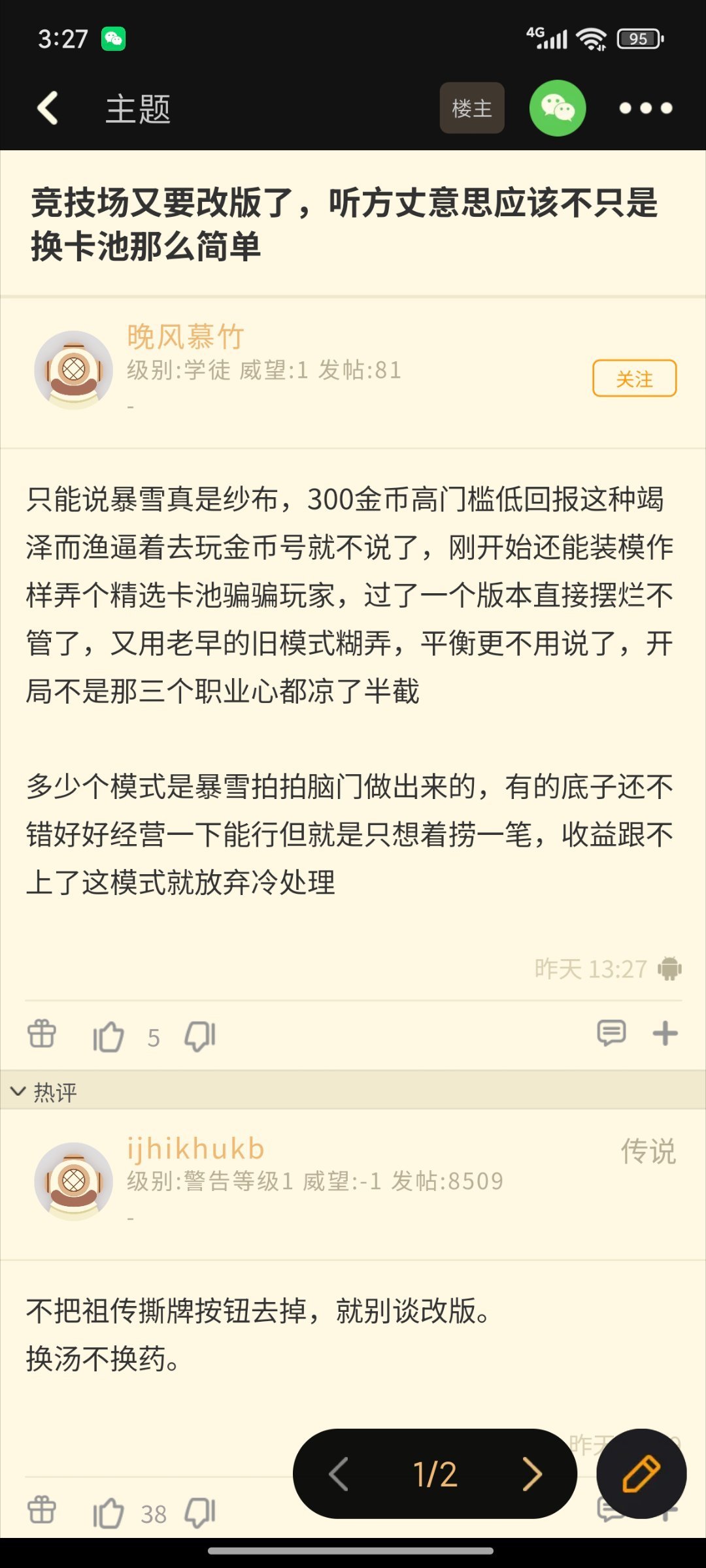Open the three-dot more options icon
706x1568 pixels.
pos(644,108)
